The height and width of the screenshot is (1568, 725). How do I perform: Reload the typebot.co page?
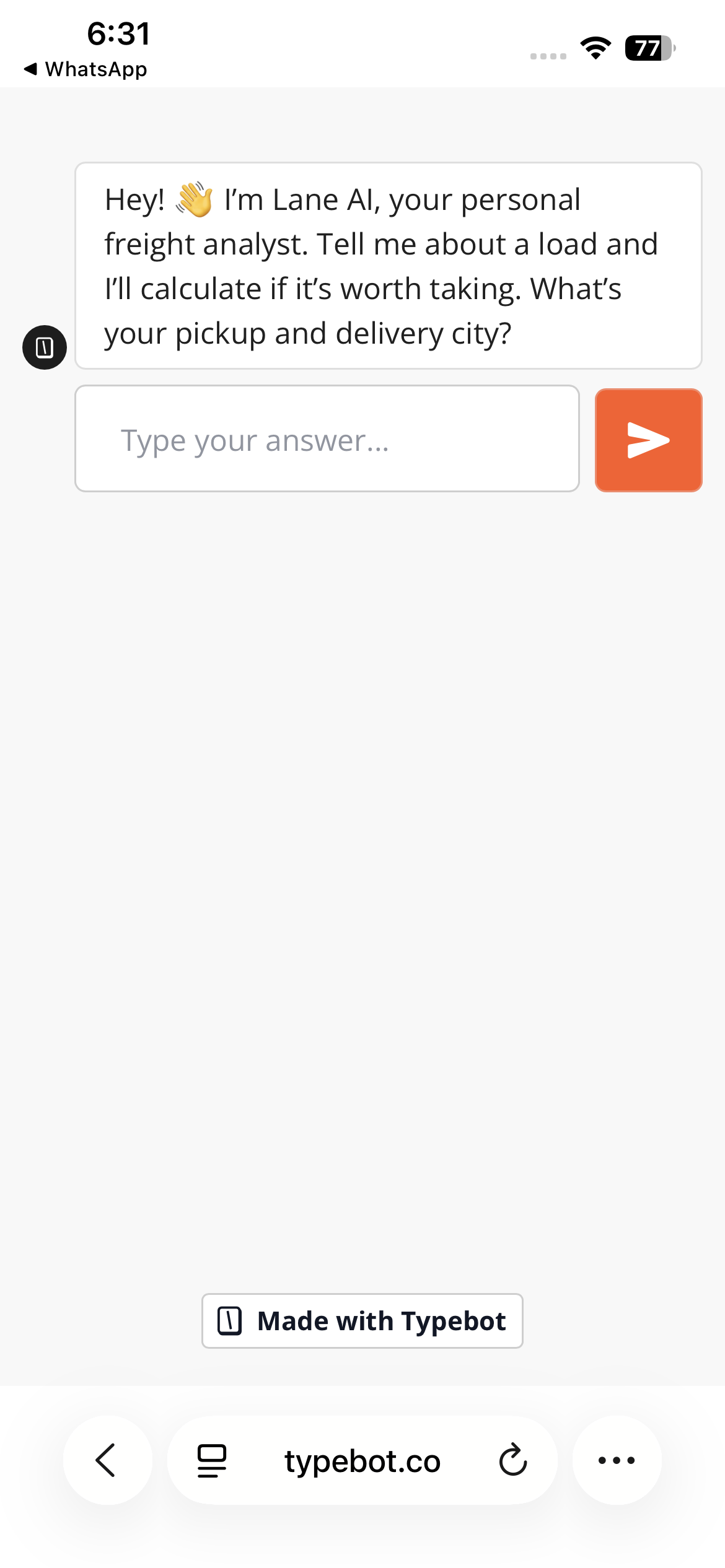(x=513, y=1460)
